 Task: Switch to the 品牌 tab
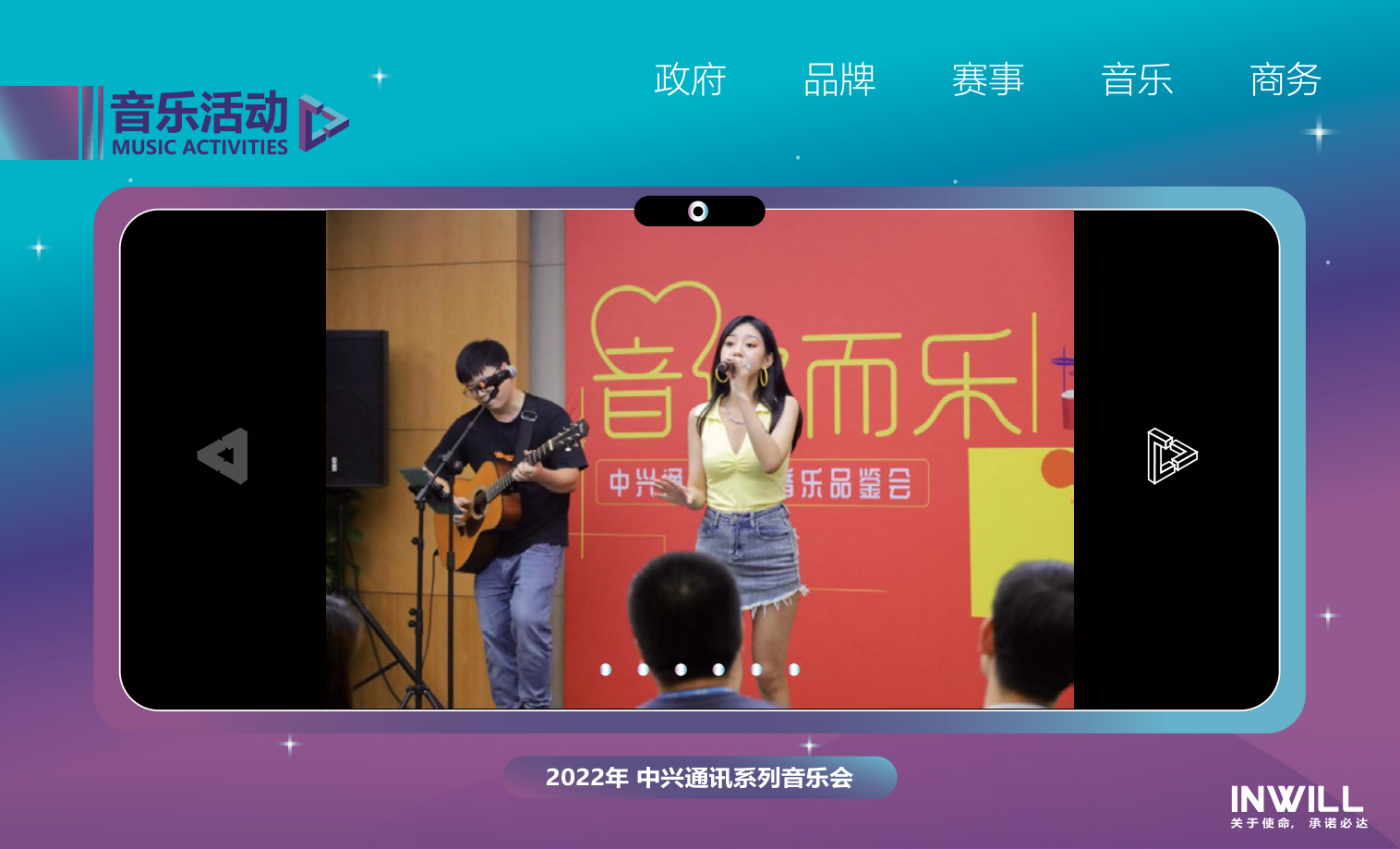[x=839, y=80]
